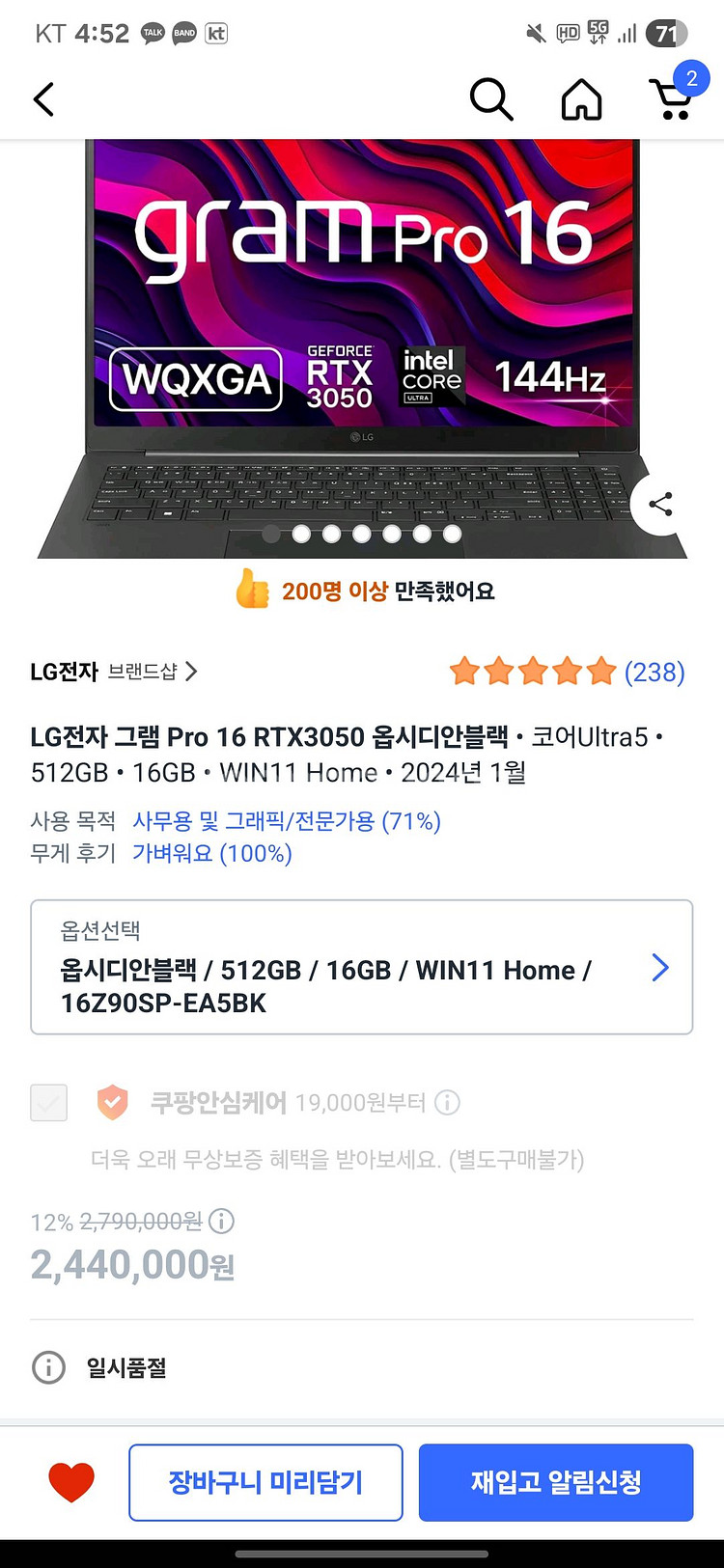Check the 쿠팡안심케어 checkbox

click(49, 1102)
